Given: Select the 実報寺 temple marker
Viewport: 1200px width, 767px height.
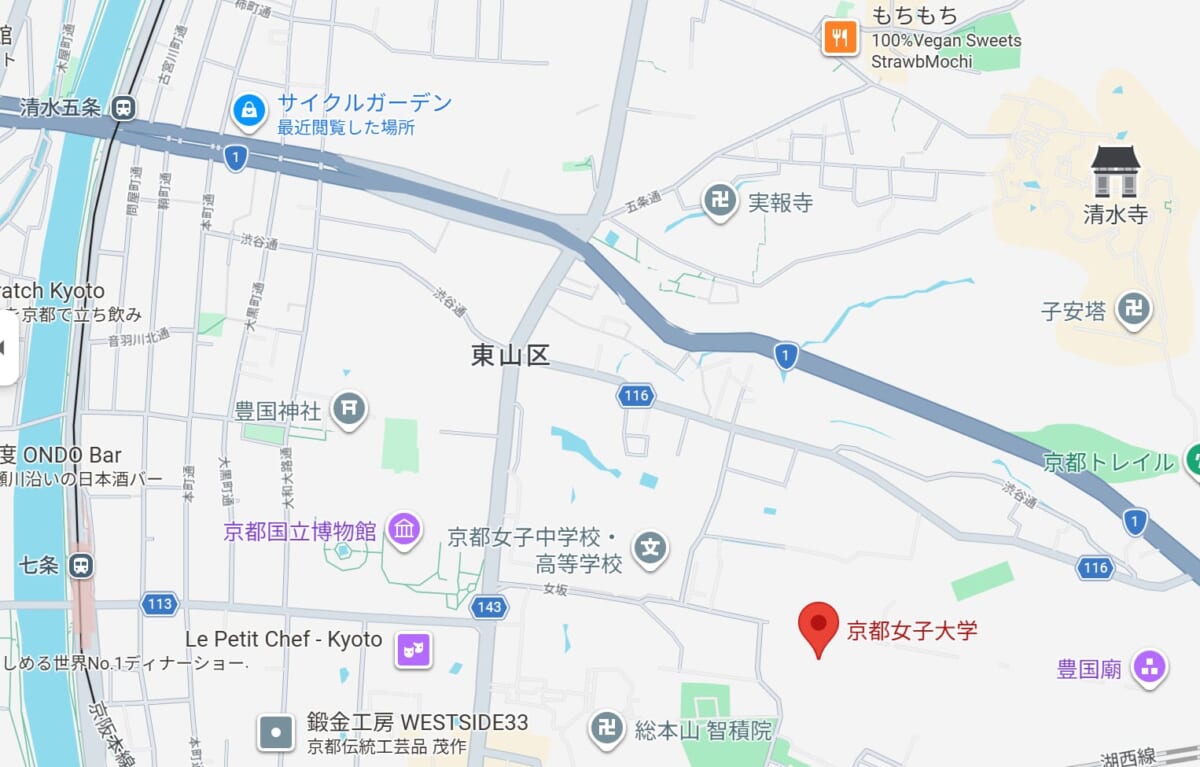Looking at the screenshot, I should tap(719, 201).
